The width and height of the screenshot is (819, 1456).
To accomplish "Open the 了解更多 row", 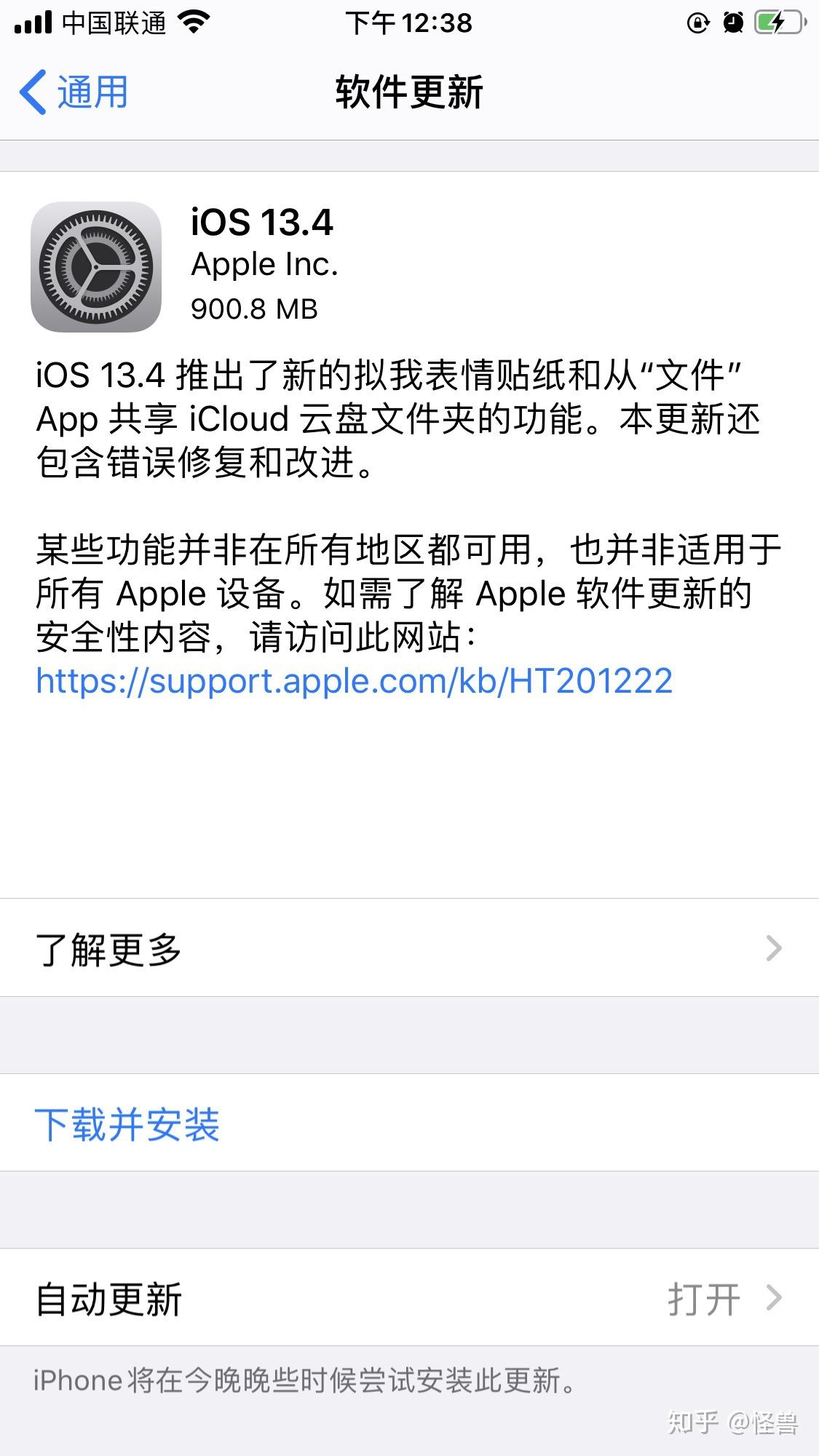I will click(409, 948).
